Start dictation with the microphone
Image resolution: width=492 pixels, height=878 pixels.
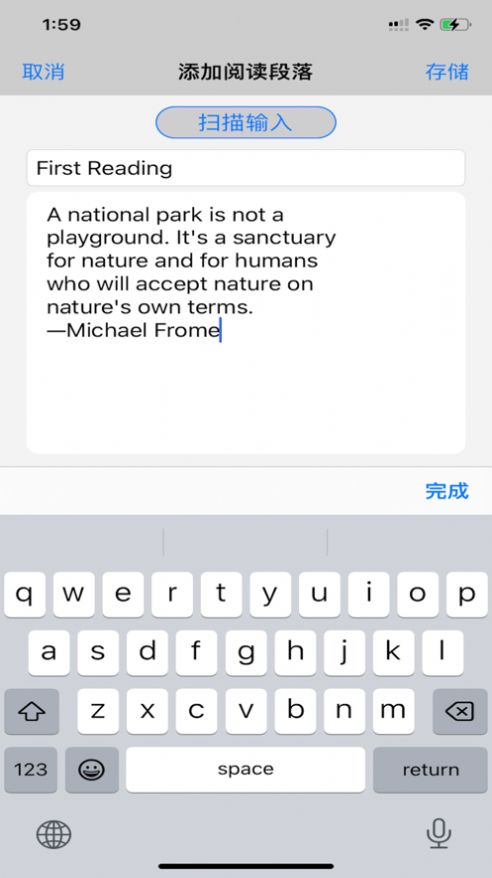(x=439, y=834)
